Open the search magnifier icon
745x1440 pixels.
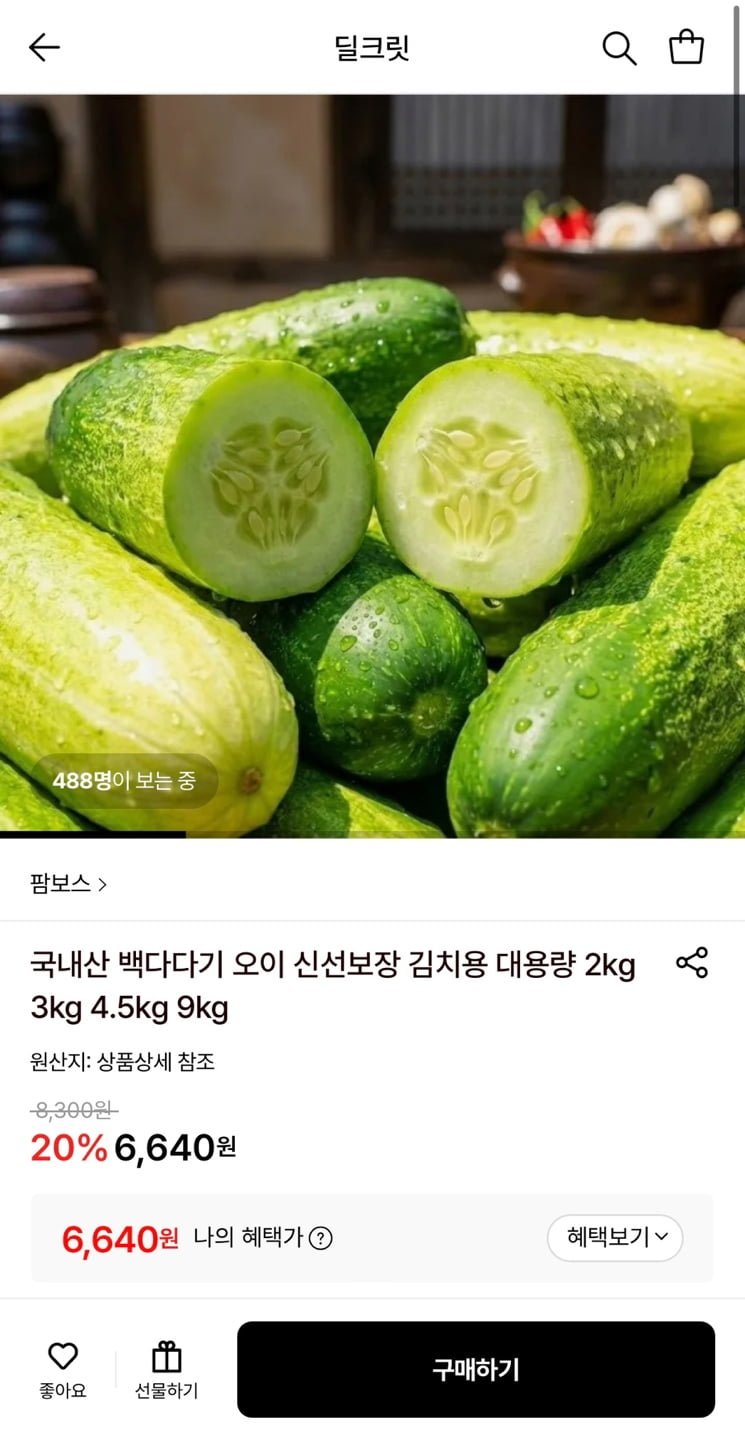pyautogui.click(x=619, y=47)
